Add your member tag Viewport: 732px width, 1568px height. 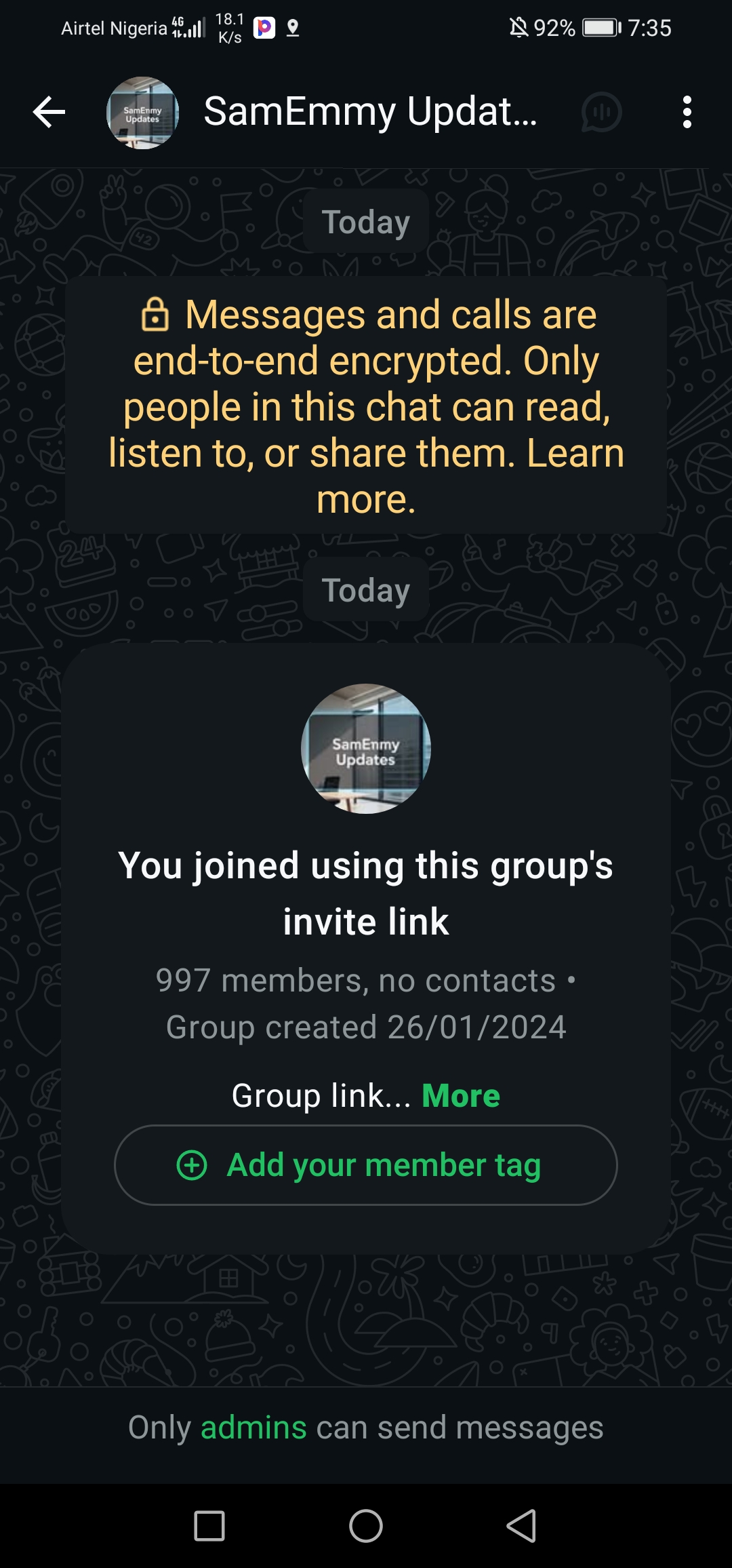point(366,1165)
